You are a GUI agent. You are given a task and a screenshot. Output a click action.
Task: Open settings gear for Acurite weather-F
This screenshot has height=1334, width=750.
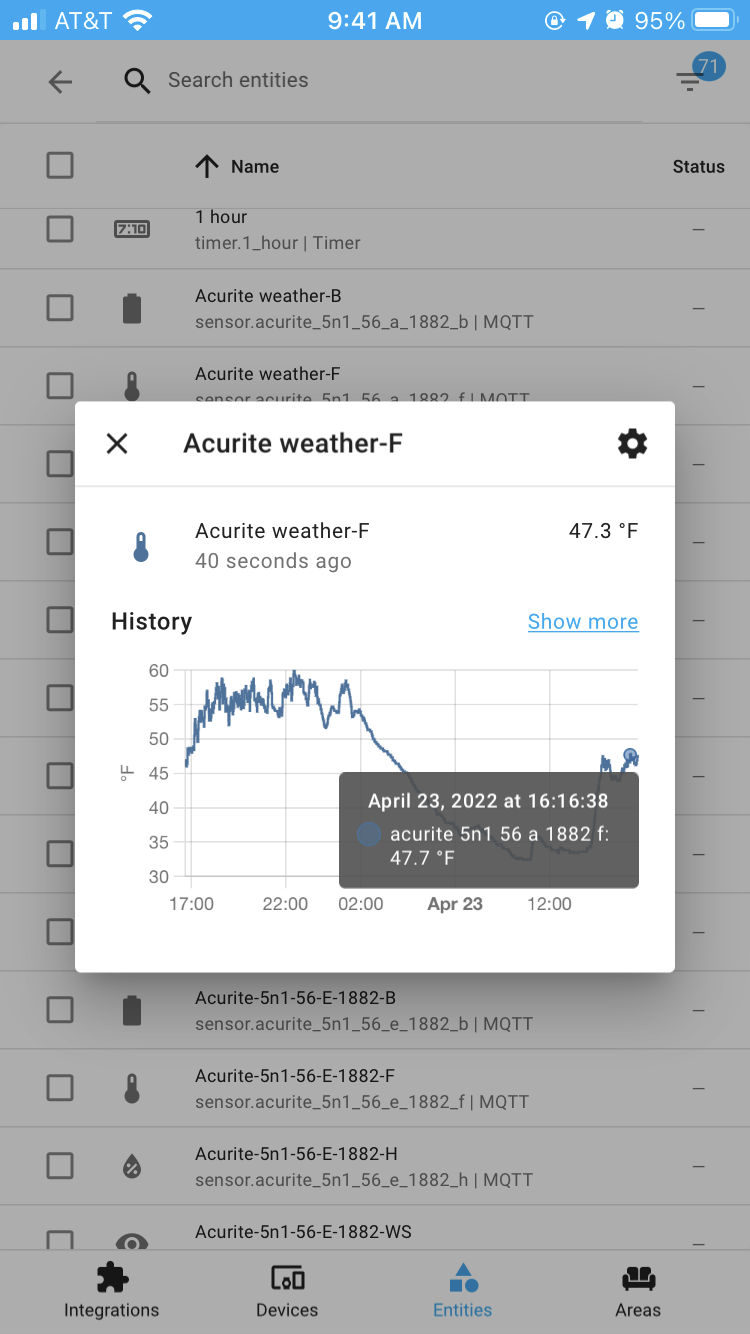pyautogui.click(x=632, y=443)
